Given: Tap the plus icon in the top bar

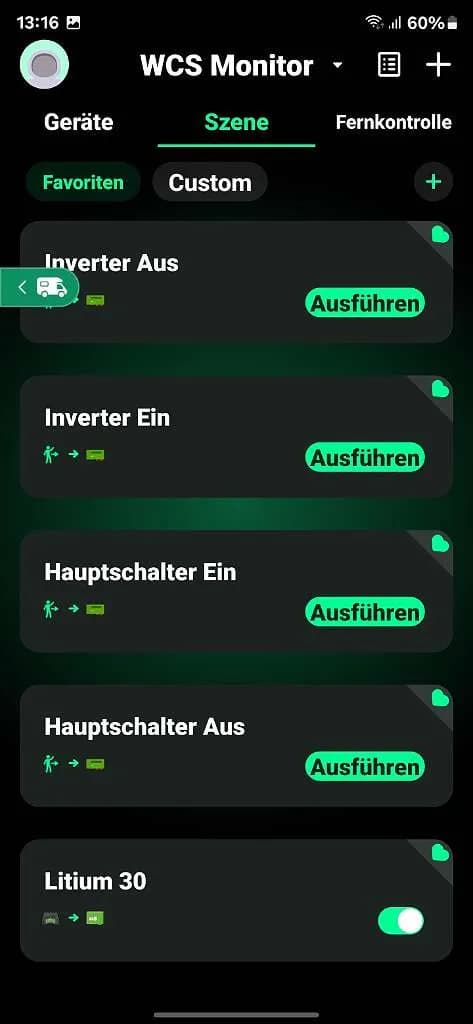Looking at the screenshot, I should [x=438, y=65].
